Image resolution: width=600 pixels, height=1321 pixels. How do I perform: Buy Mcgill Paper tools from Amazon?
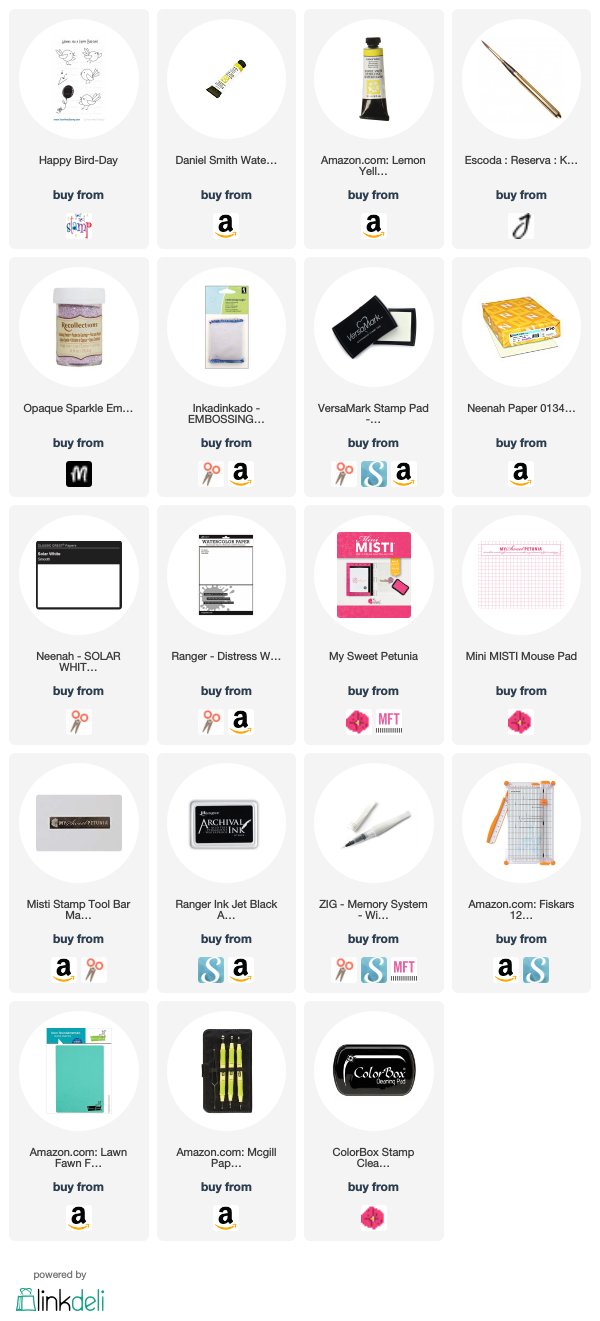click(226, 1218)
